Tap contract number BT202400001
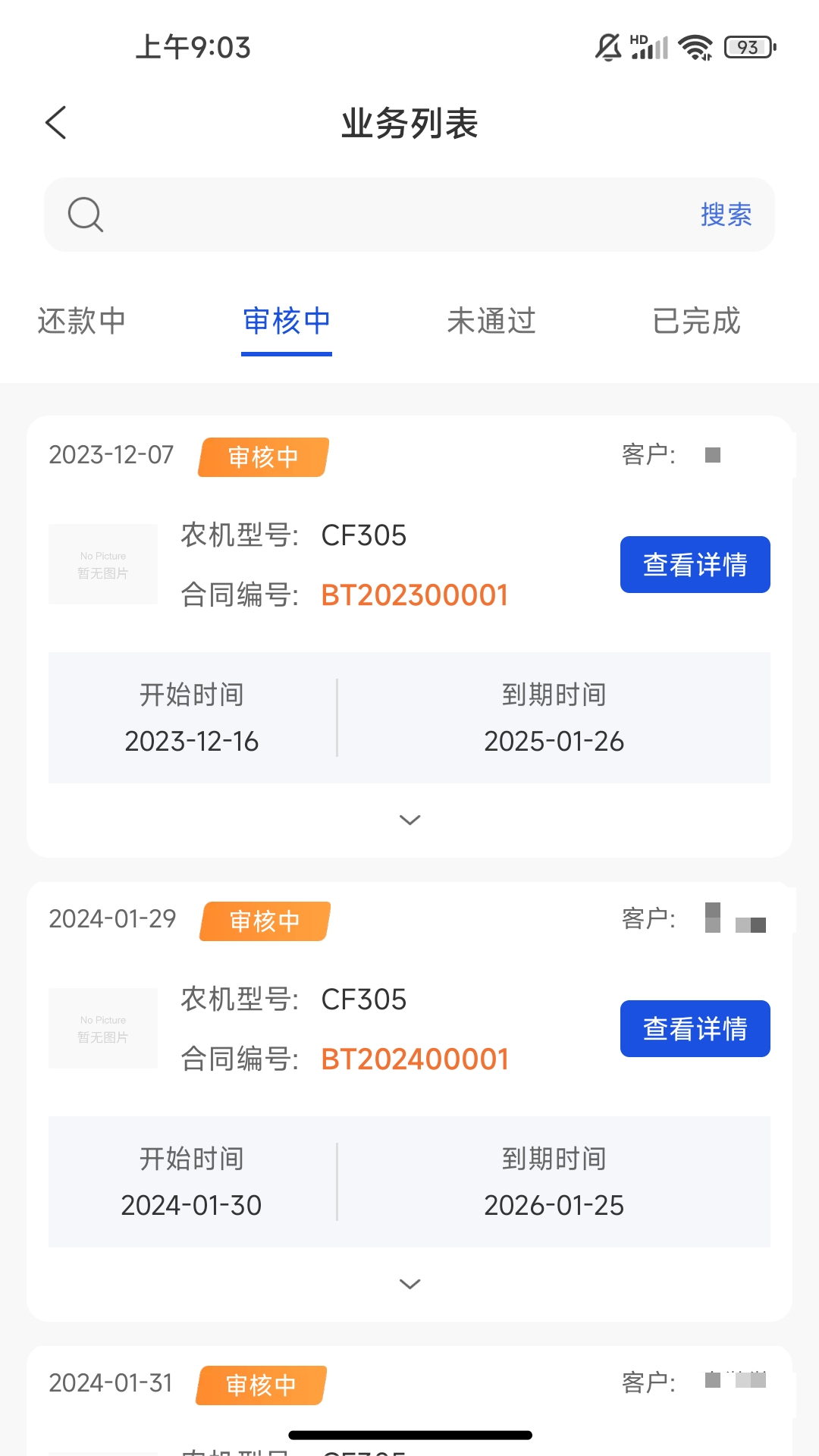This screenshot has width=819, height=1456. (414, 1059)
